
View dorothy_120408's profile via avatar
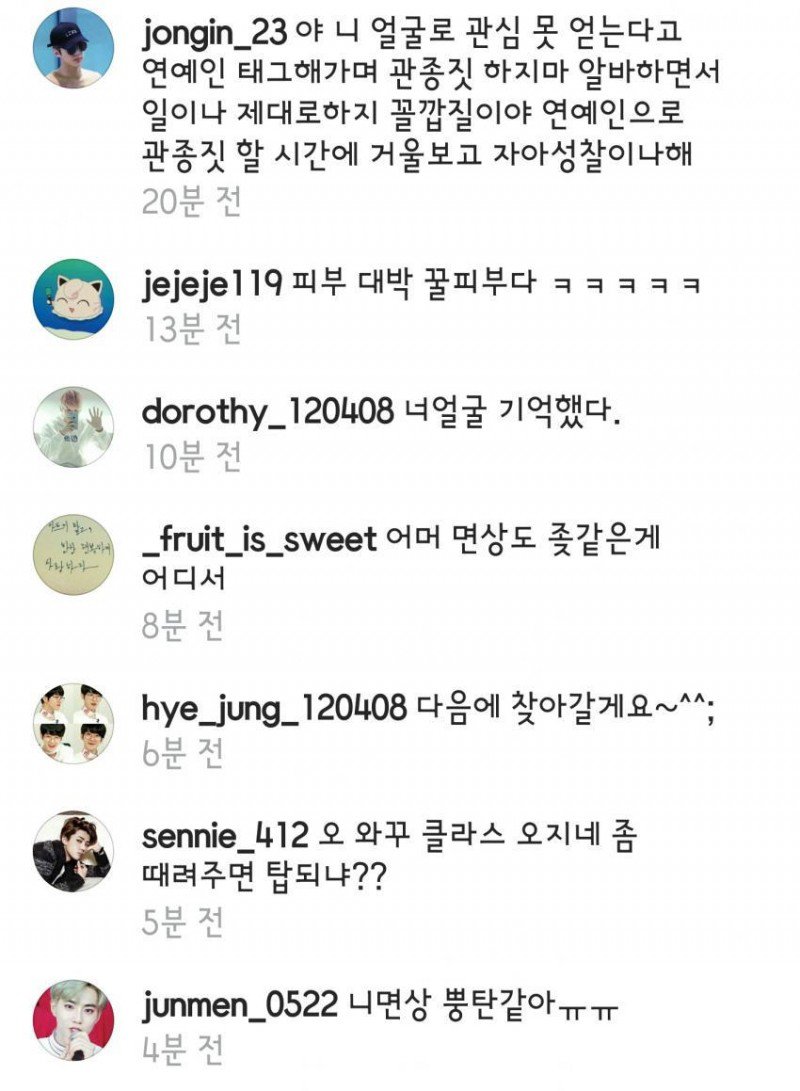pos(74,427)
